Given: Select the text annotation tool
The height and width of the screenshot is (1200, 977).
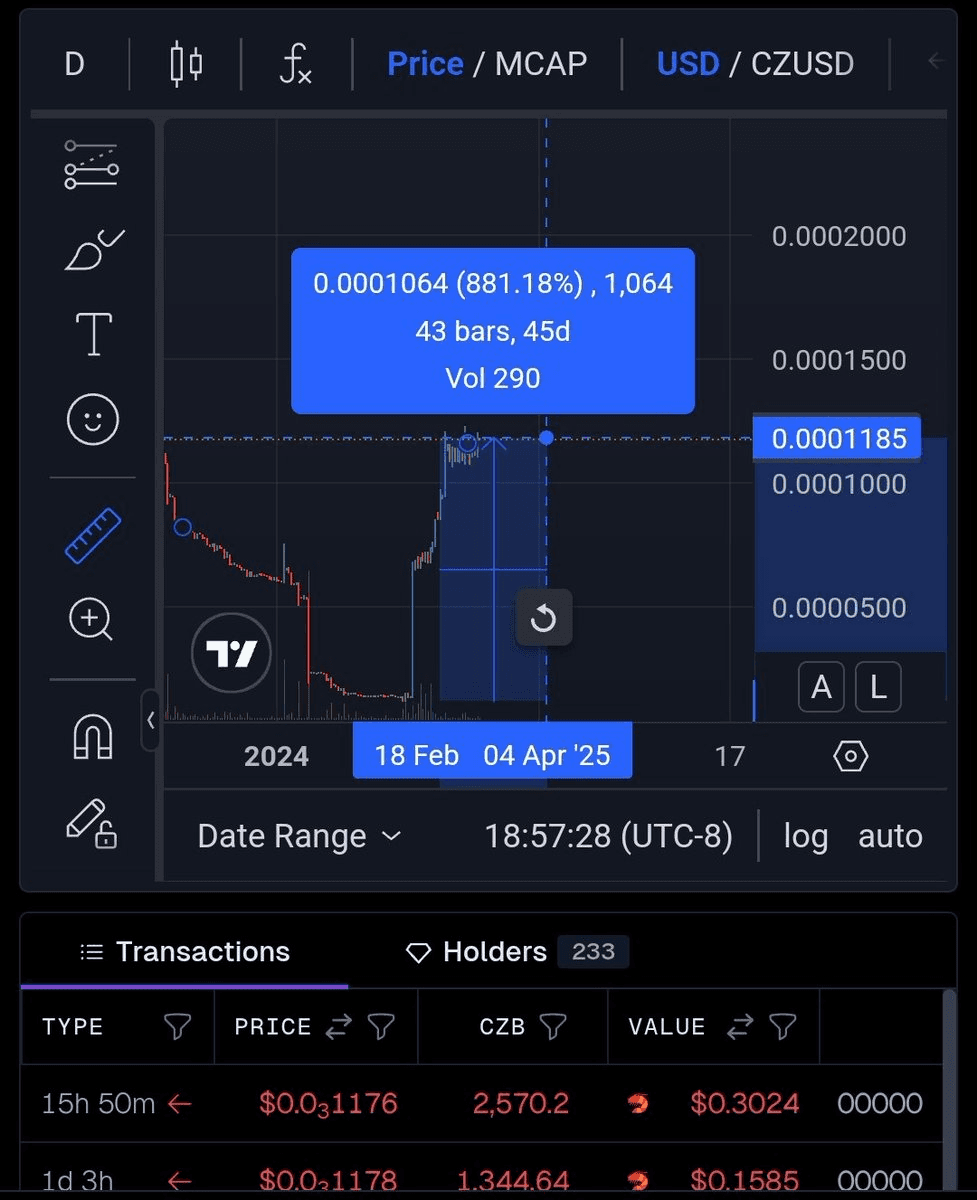Looking at the screenshot, I should click(x=93, y=334).
